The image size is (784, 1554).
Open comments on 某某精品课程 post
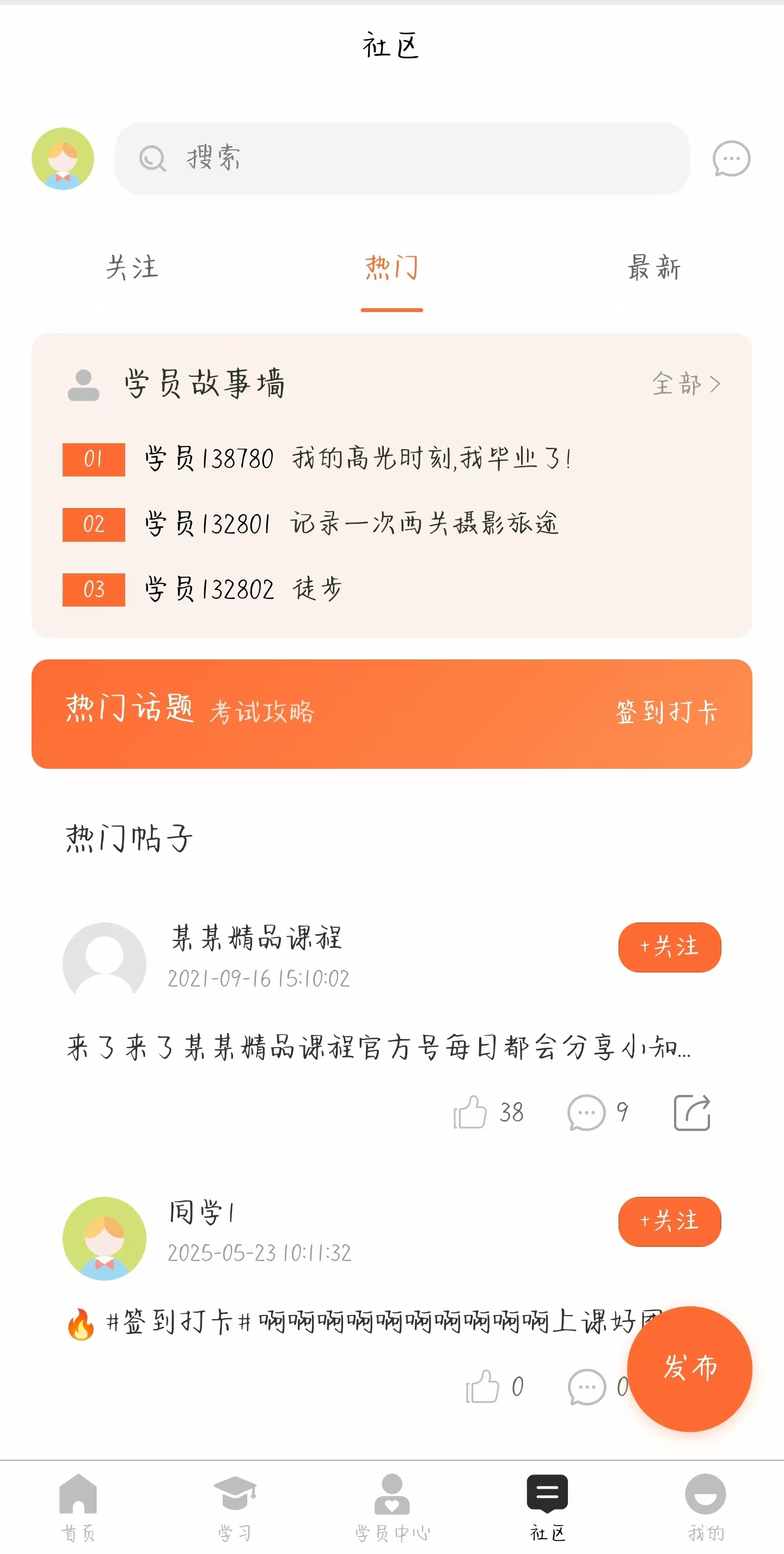(x=586, y=1112)
